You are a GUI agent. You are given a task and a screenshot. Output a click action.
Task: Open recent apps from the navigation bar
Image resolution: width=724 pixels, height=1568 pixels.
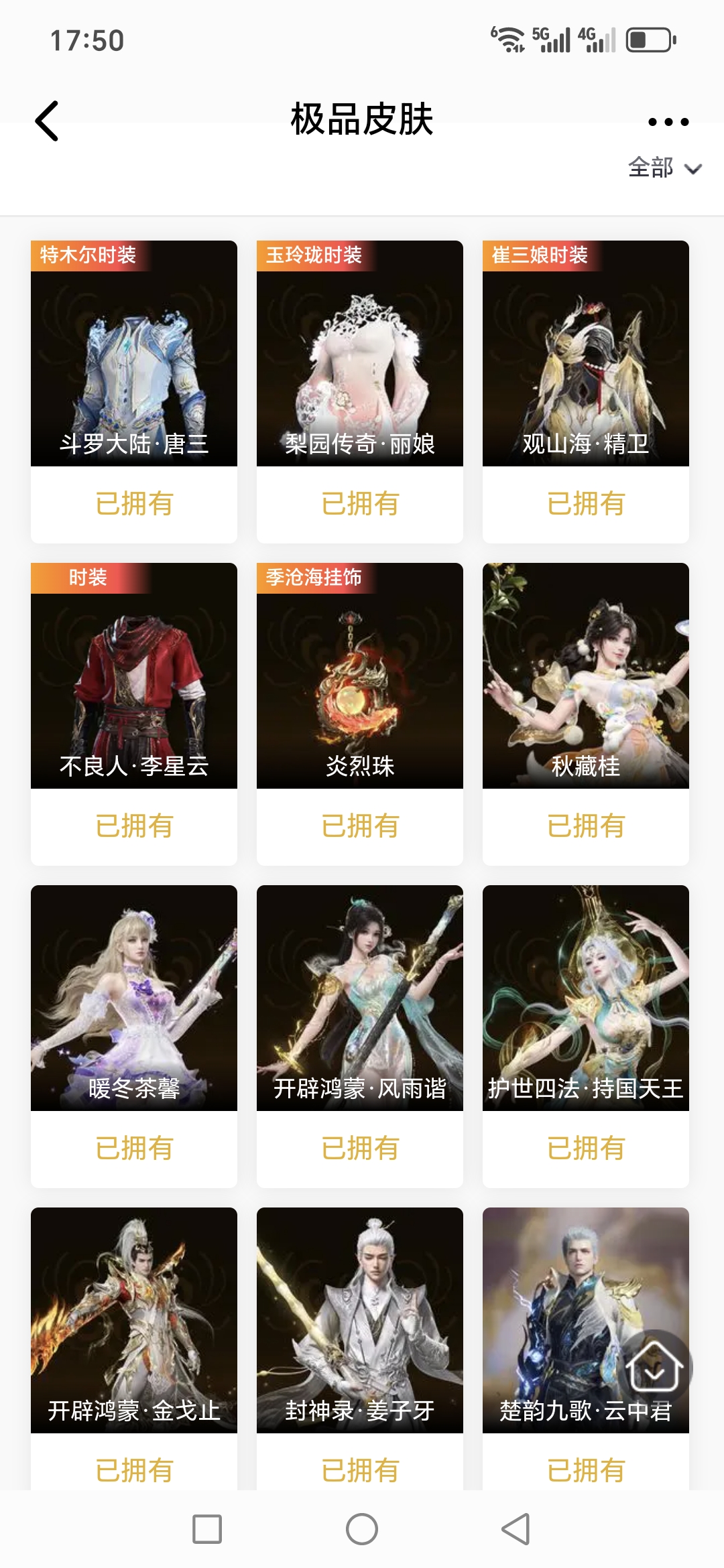[x=207, y=1529]
